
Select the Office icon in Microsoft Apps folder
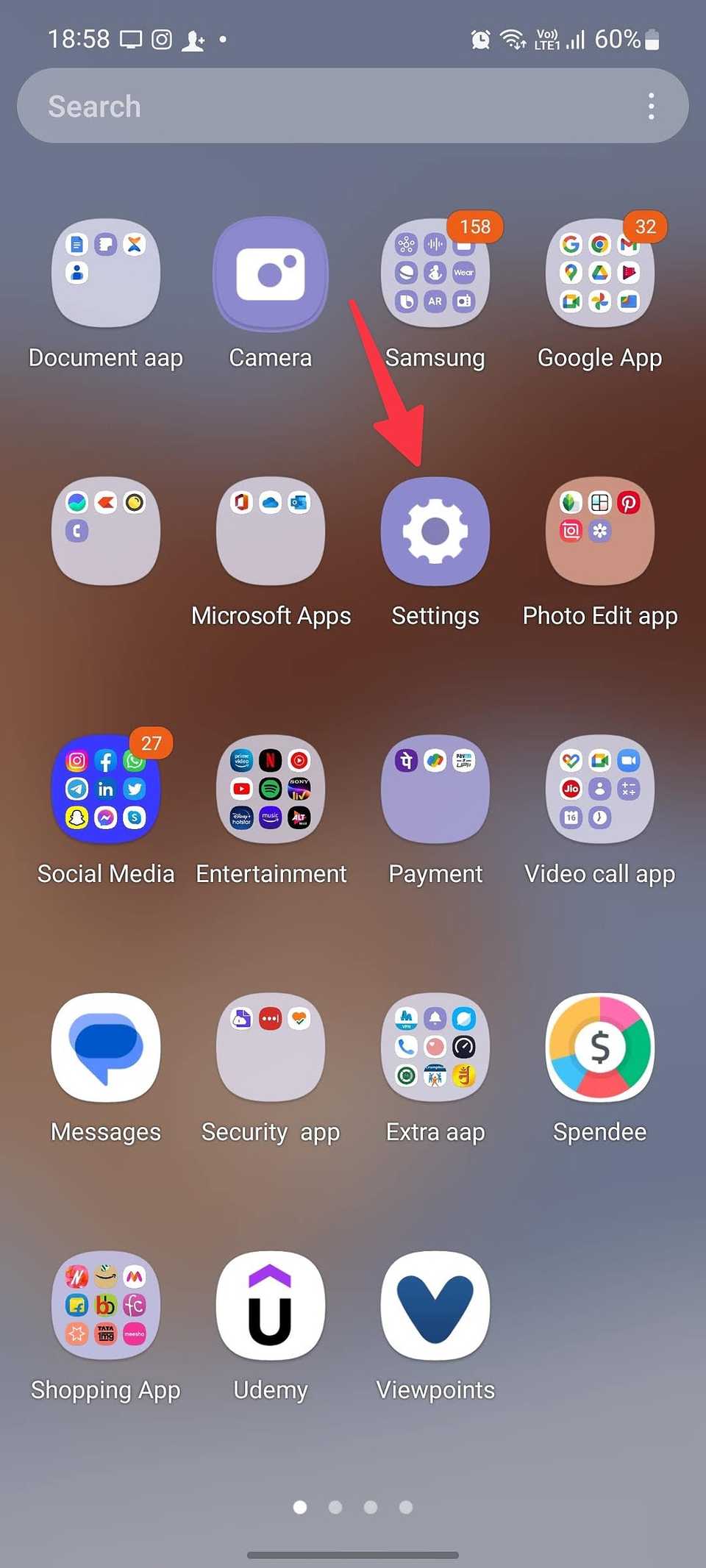pos(243,502)
